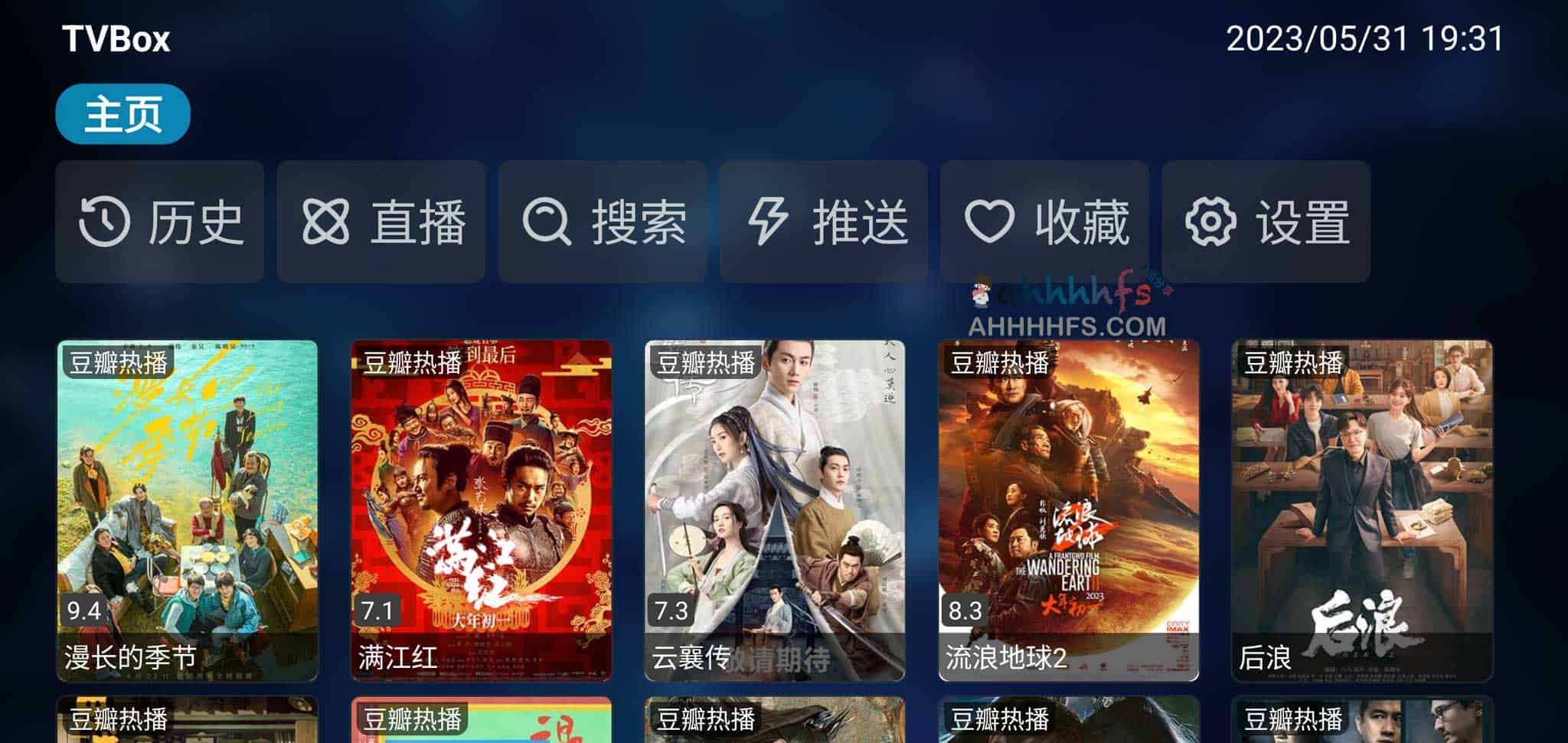
Task: Open 设置 settings
Action: pyautogui.click(x=1266, y=222)
